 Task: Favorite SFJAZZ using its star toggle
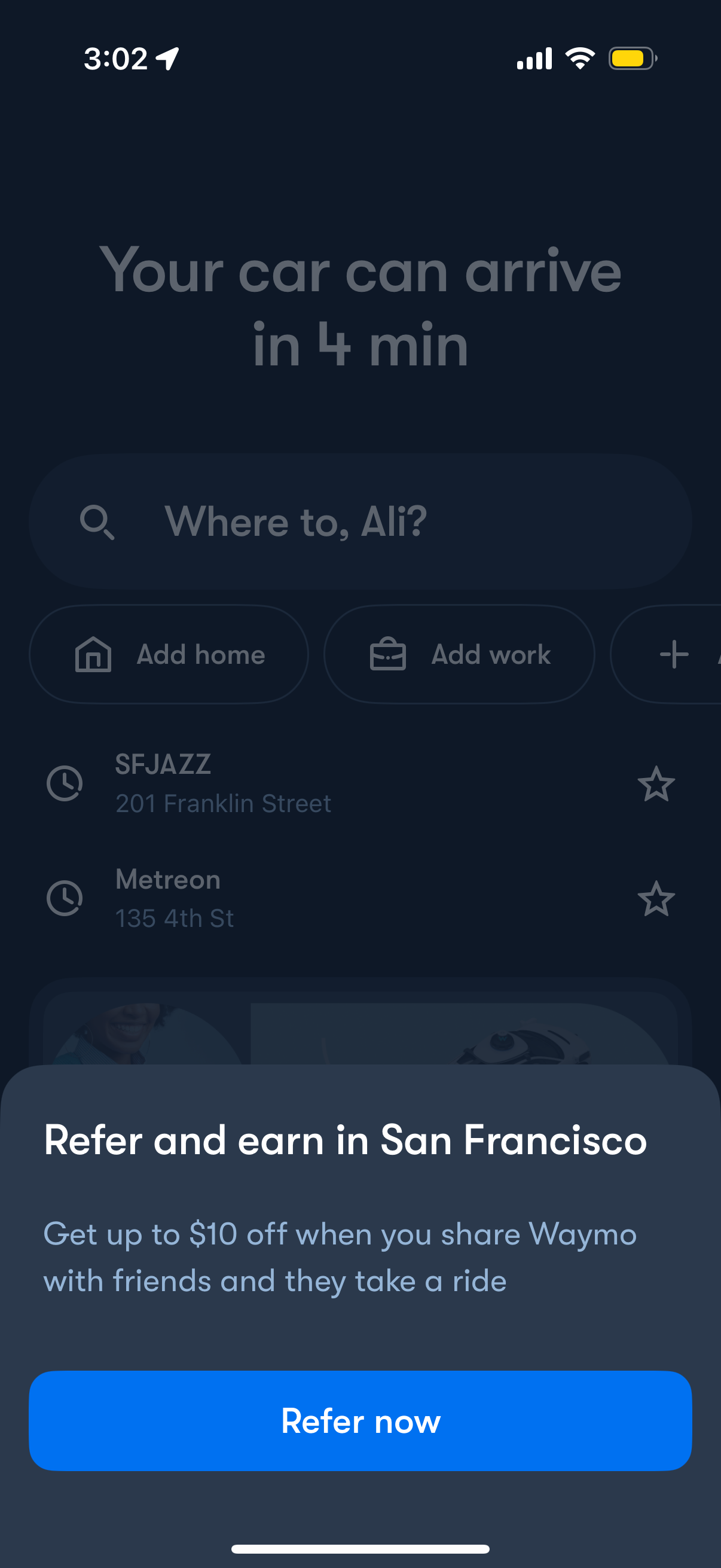coord(657,785)
